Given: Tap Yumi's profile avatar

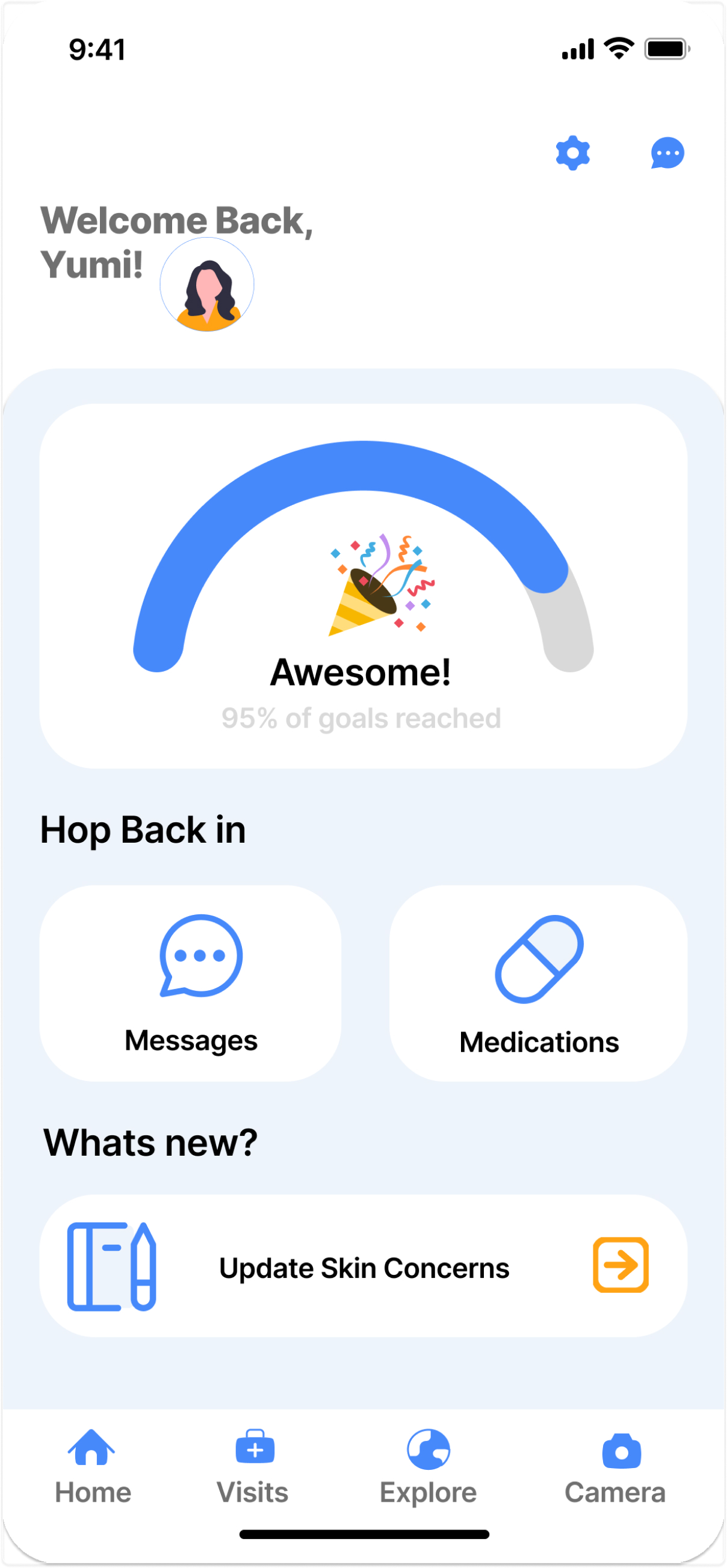Looking at the screenshot, I should [207, 284].
